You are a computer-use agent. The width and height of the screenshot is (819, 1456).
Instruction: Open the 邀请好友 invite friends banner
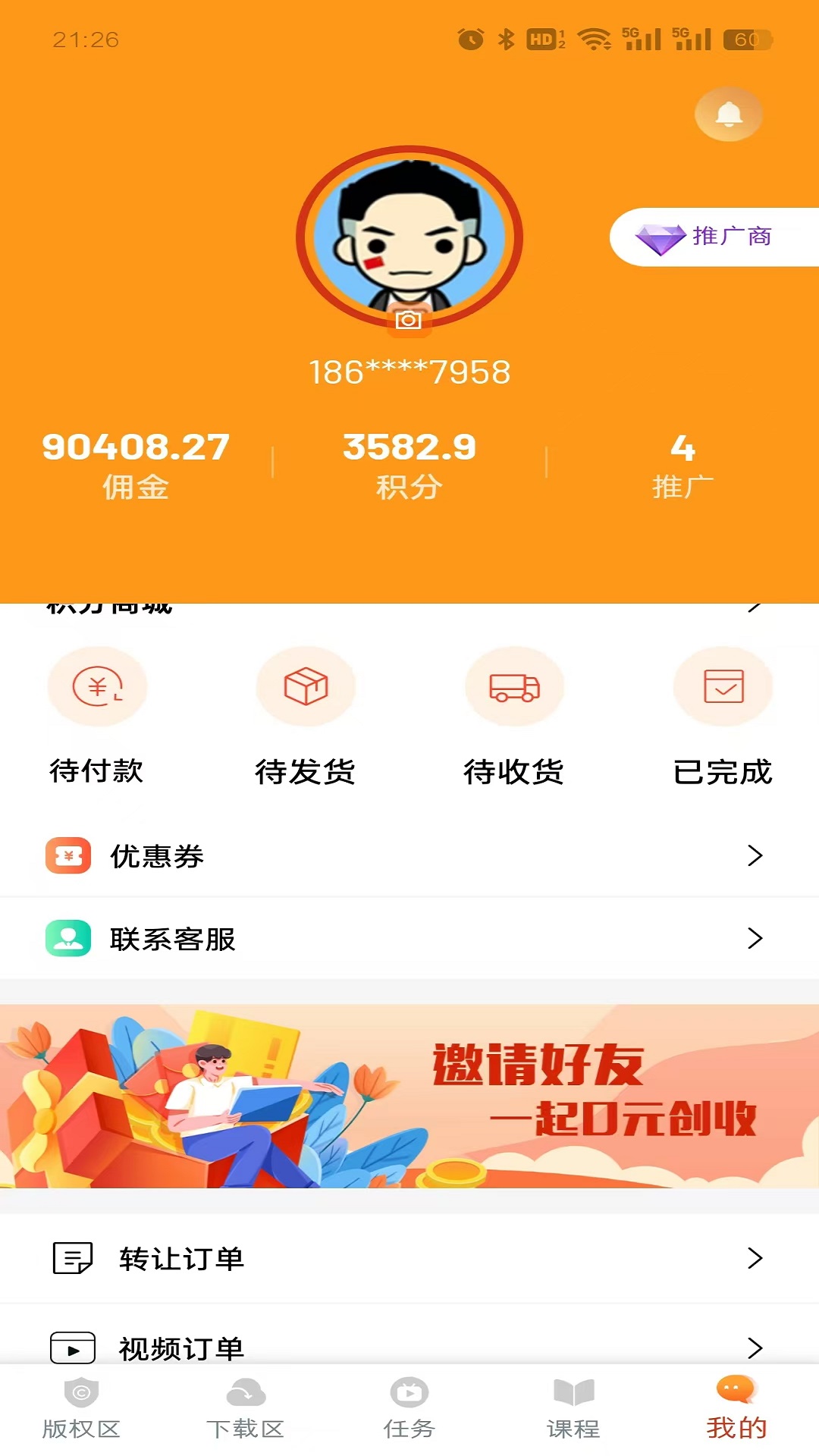pyautogui.click(x=409, y=1096)
